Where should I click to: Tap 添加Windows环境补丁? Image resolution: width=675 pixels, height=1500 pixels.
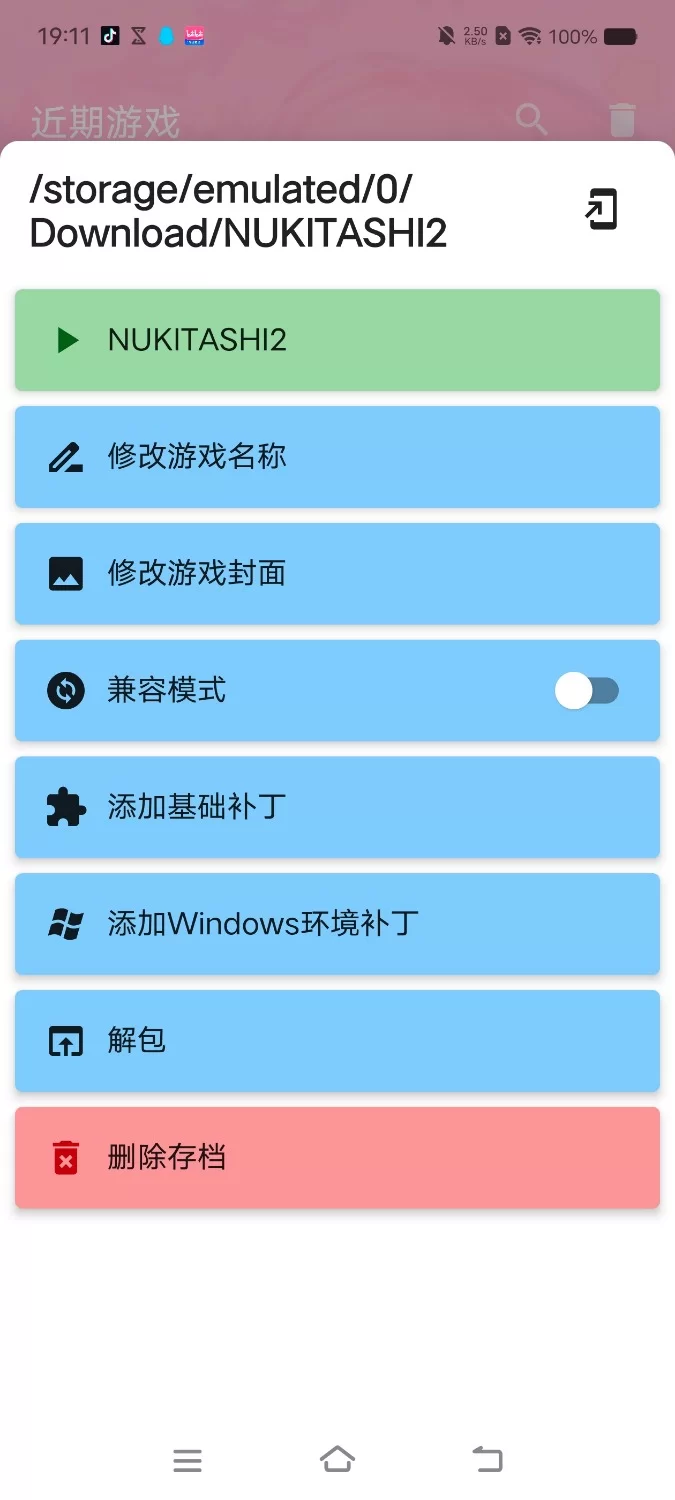coord(337,924)
